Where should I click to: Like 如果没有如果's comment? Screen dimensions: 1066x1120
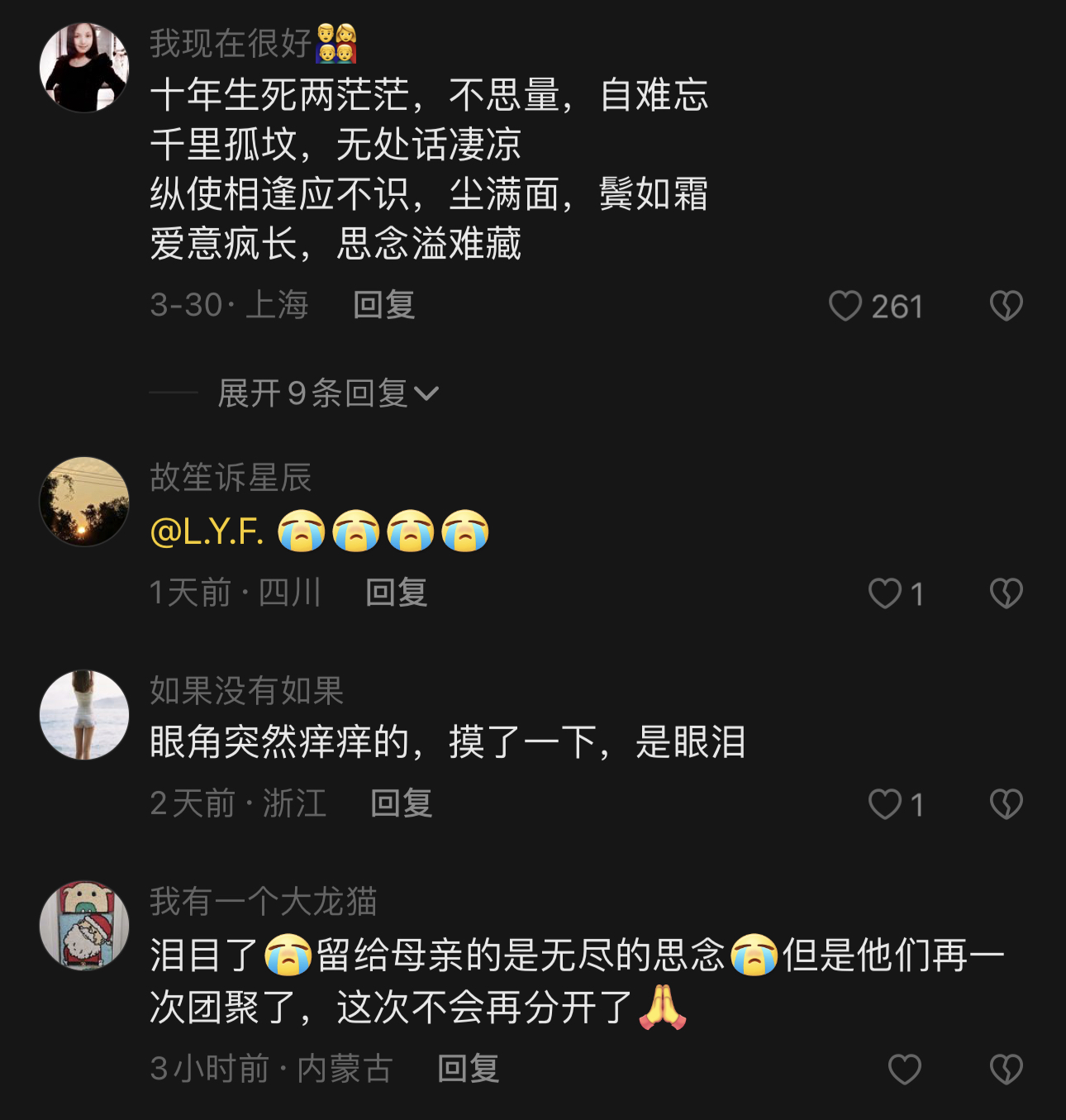tap(885, 804)
